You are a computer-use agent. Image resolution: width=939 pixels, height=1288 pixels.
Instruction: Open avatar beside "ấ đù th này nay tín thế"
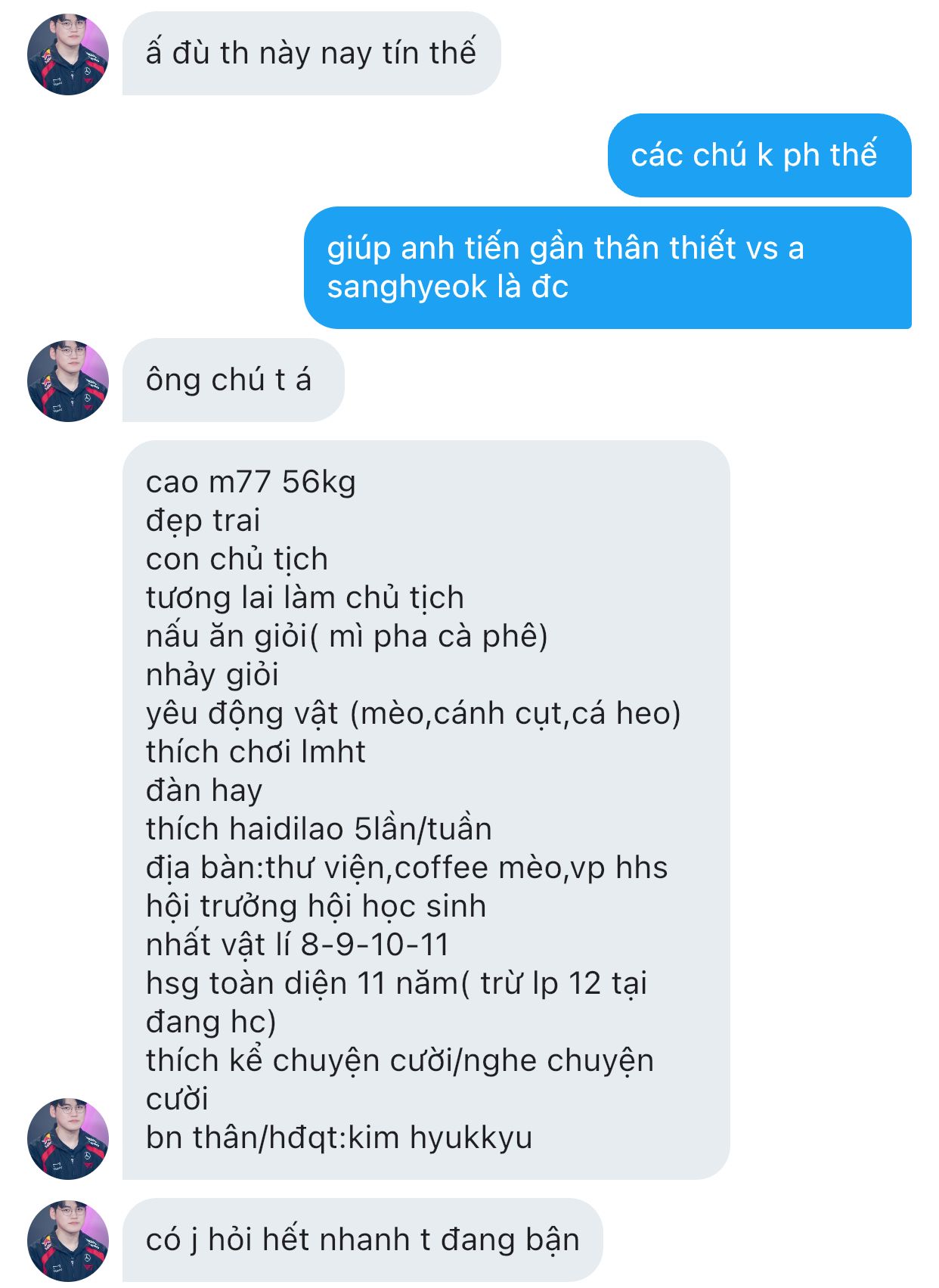tap(68, 54)
